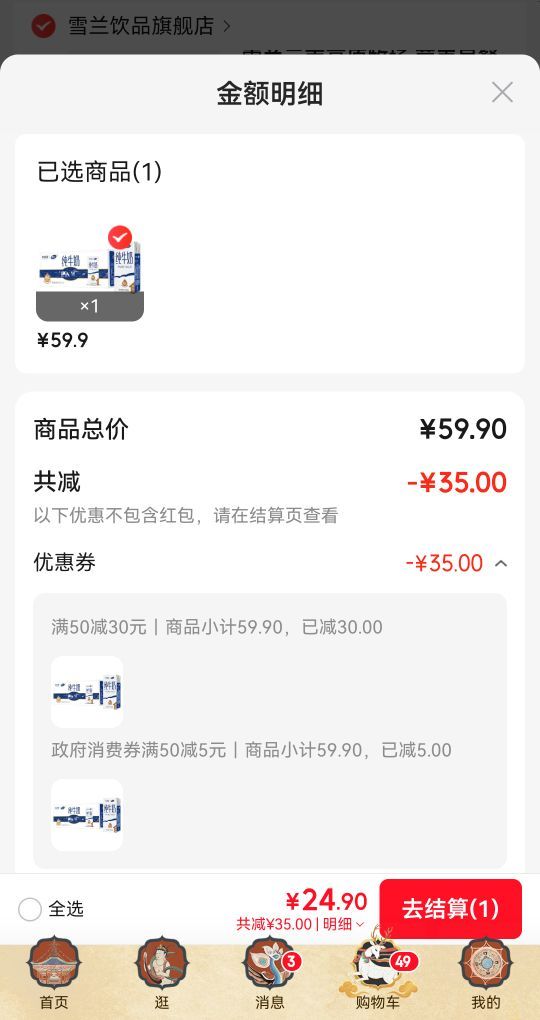The width and height of the screenshot is (540, 1020).
Task: Open the milk item under 满50减30元
Action: [x=87, y=691]
